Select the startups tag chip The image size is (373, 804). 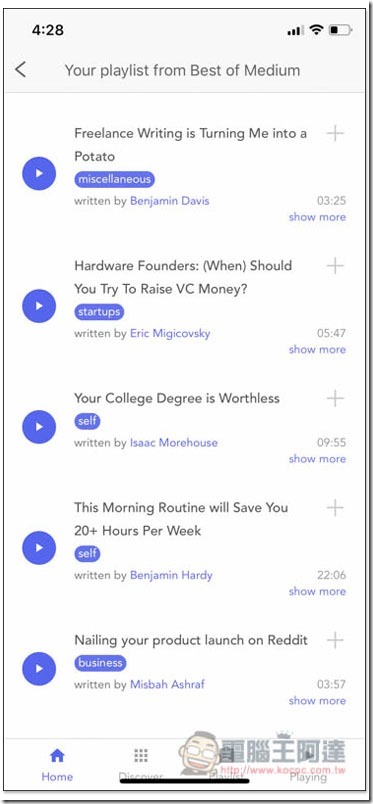tap(99, 311)
